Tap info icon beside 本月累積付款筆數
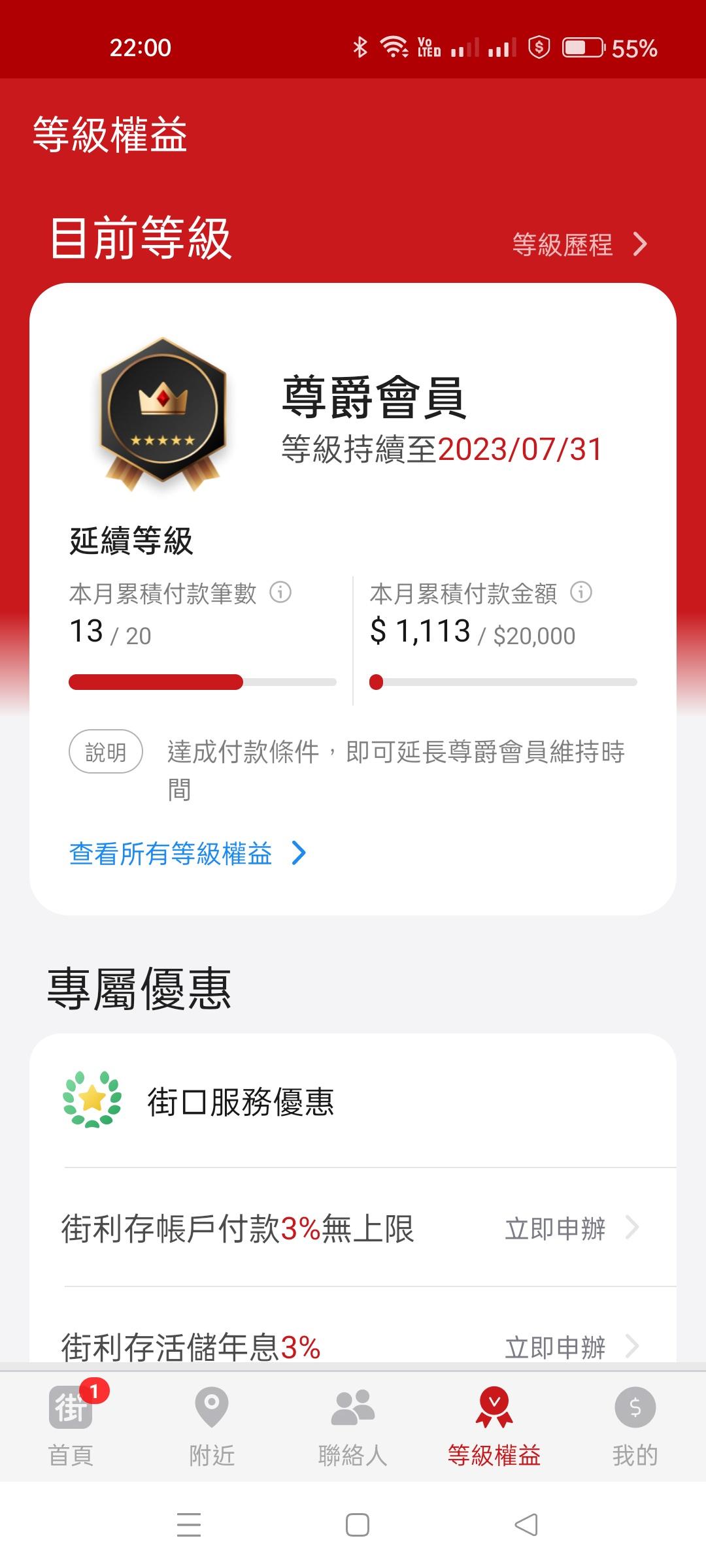The image size is (706, 1568). click(x=280, y=593)
